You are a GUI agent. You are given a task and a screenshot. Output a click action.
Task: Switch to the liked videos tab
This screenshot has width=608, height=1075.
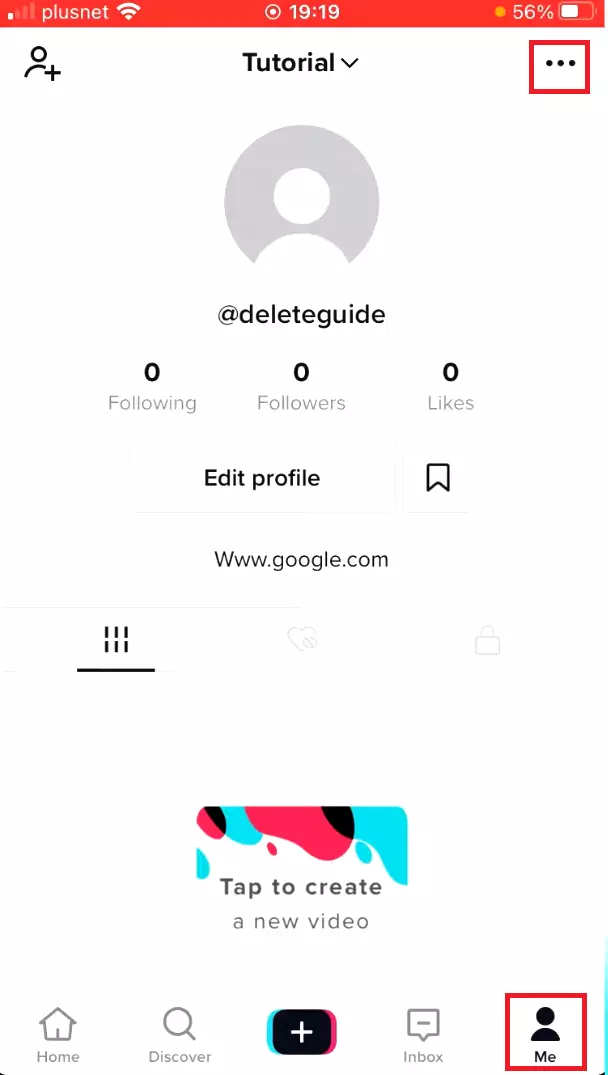point(302,640)
